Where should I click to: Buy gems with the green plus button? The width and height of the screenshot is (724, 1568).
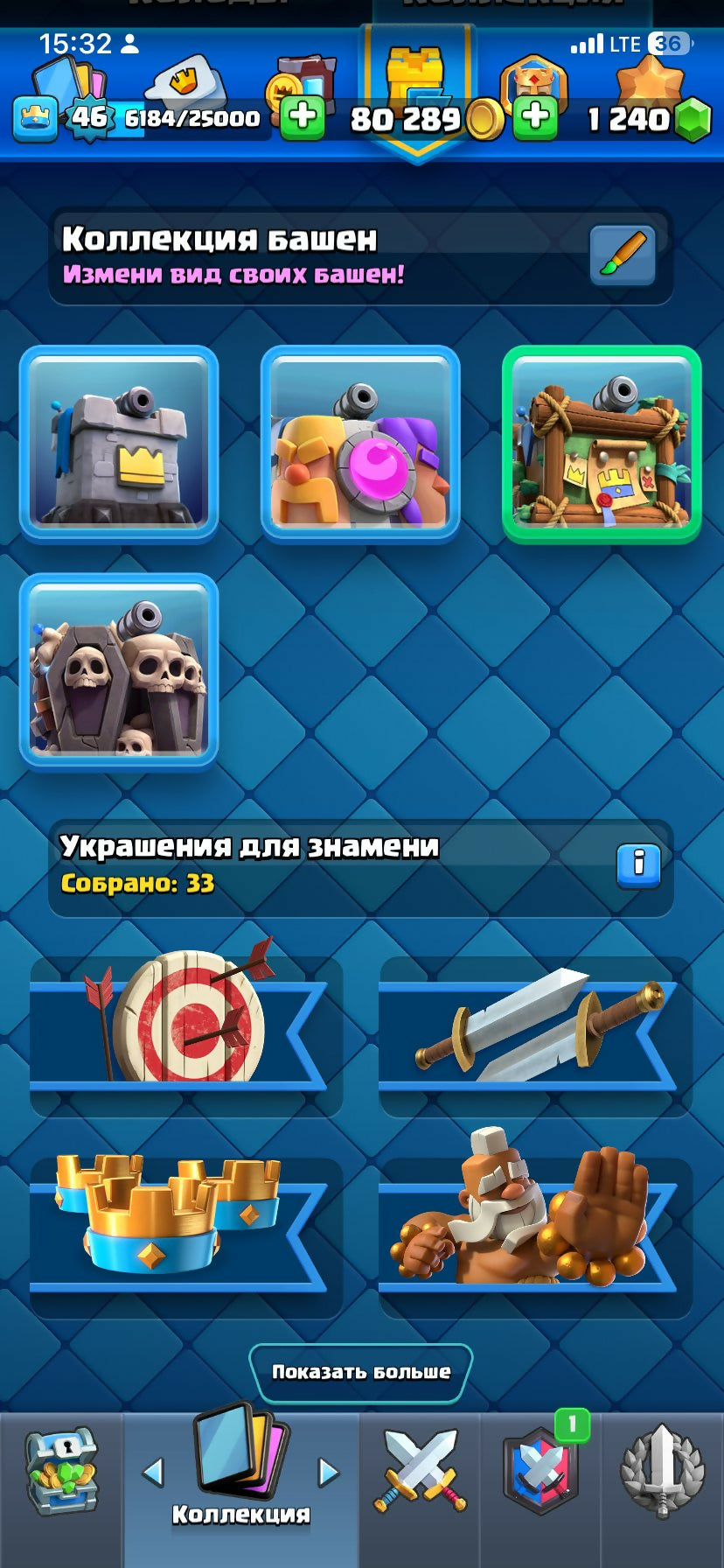coord(535,116)
